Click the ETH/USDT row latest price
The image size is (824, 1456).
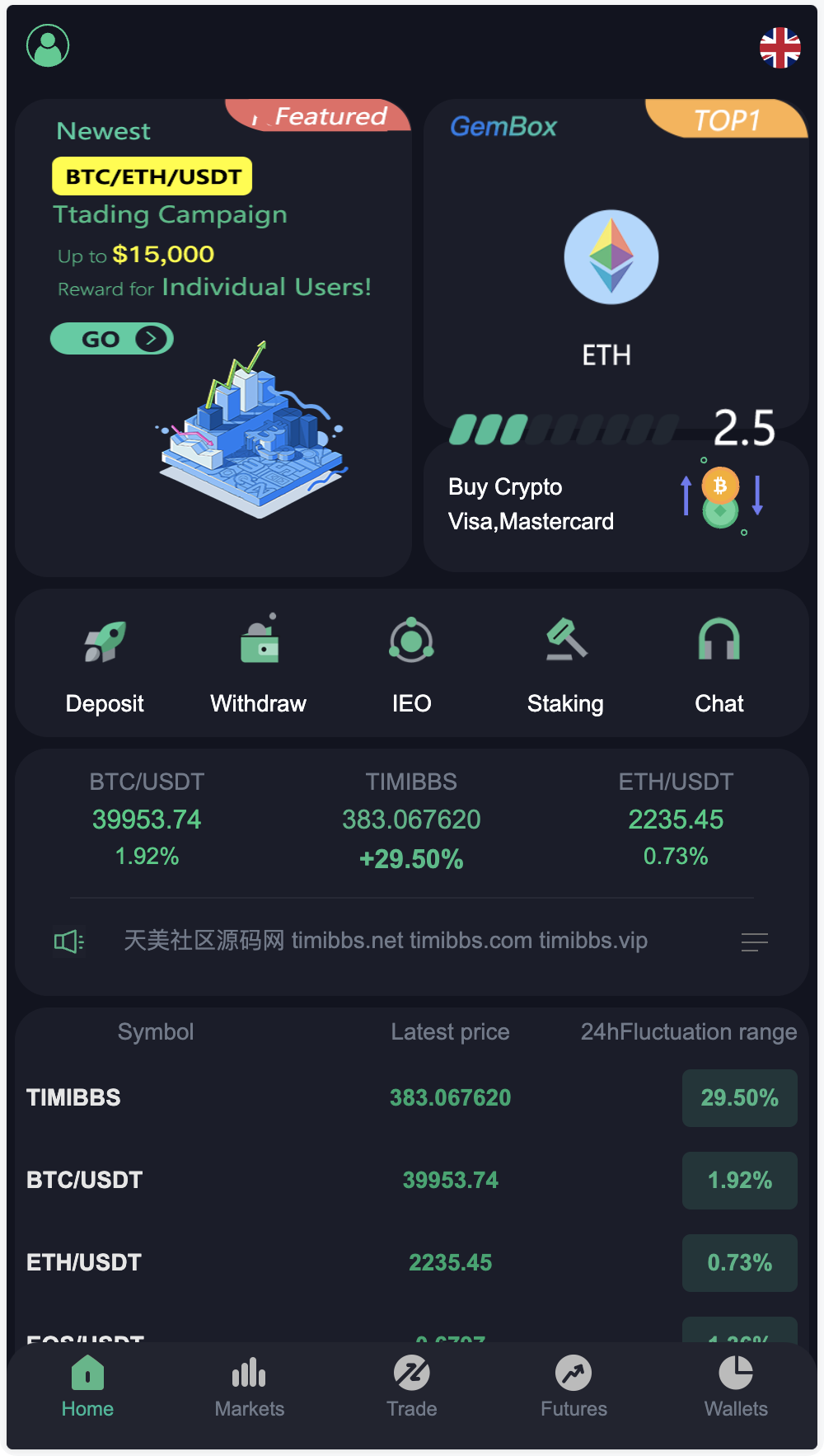[x=450, y=1262]
